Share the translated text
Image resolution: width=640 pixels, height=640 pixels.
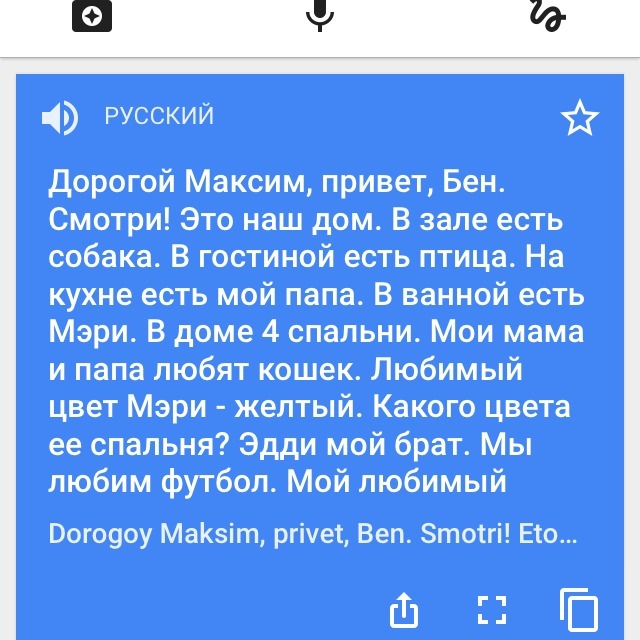click(x=401, y=608)
